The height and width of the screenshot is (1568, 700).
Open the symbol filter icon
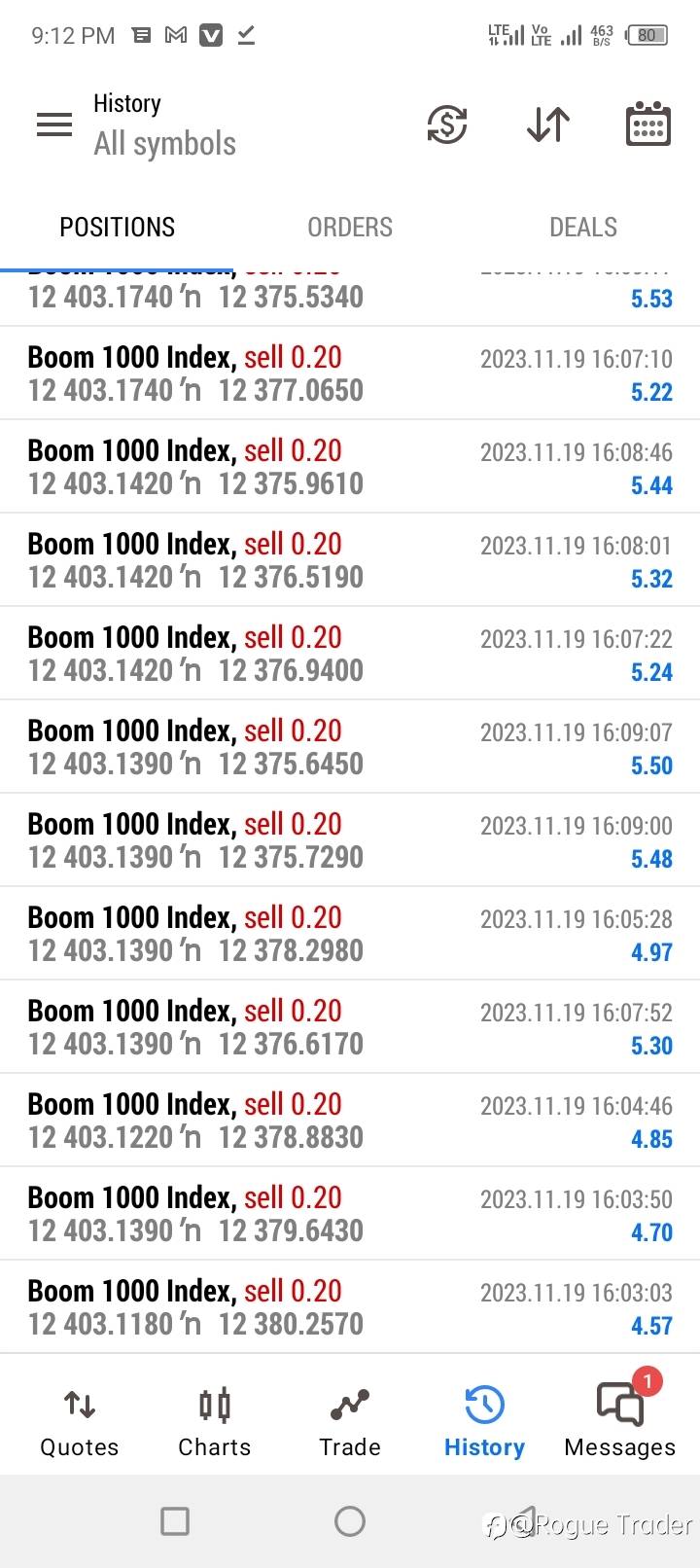point(447,125)
